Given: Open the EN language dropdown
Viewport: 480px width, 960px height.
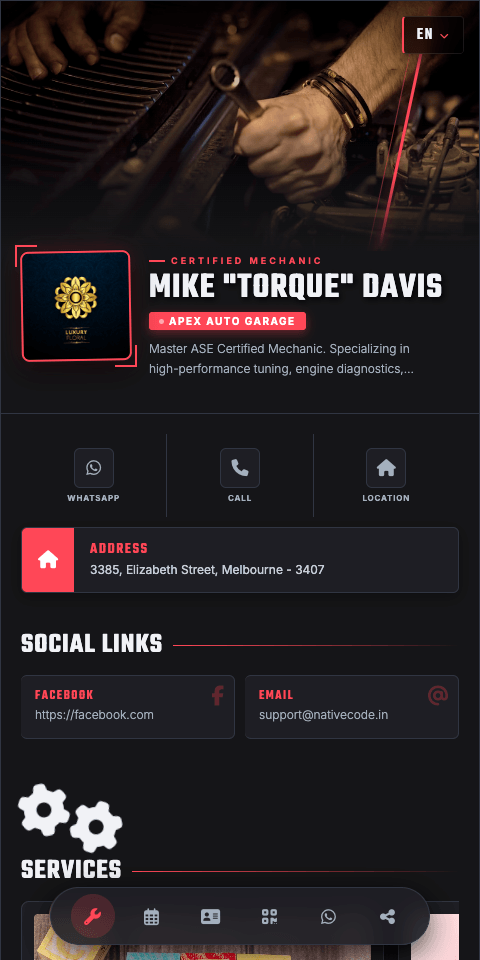Looking at the screenshot, I should point(433,34).
